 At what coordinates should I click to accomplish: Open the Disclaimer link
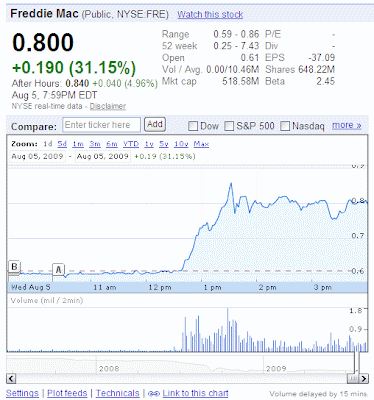[108, 106]
